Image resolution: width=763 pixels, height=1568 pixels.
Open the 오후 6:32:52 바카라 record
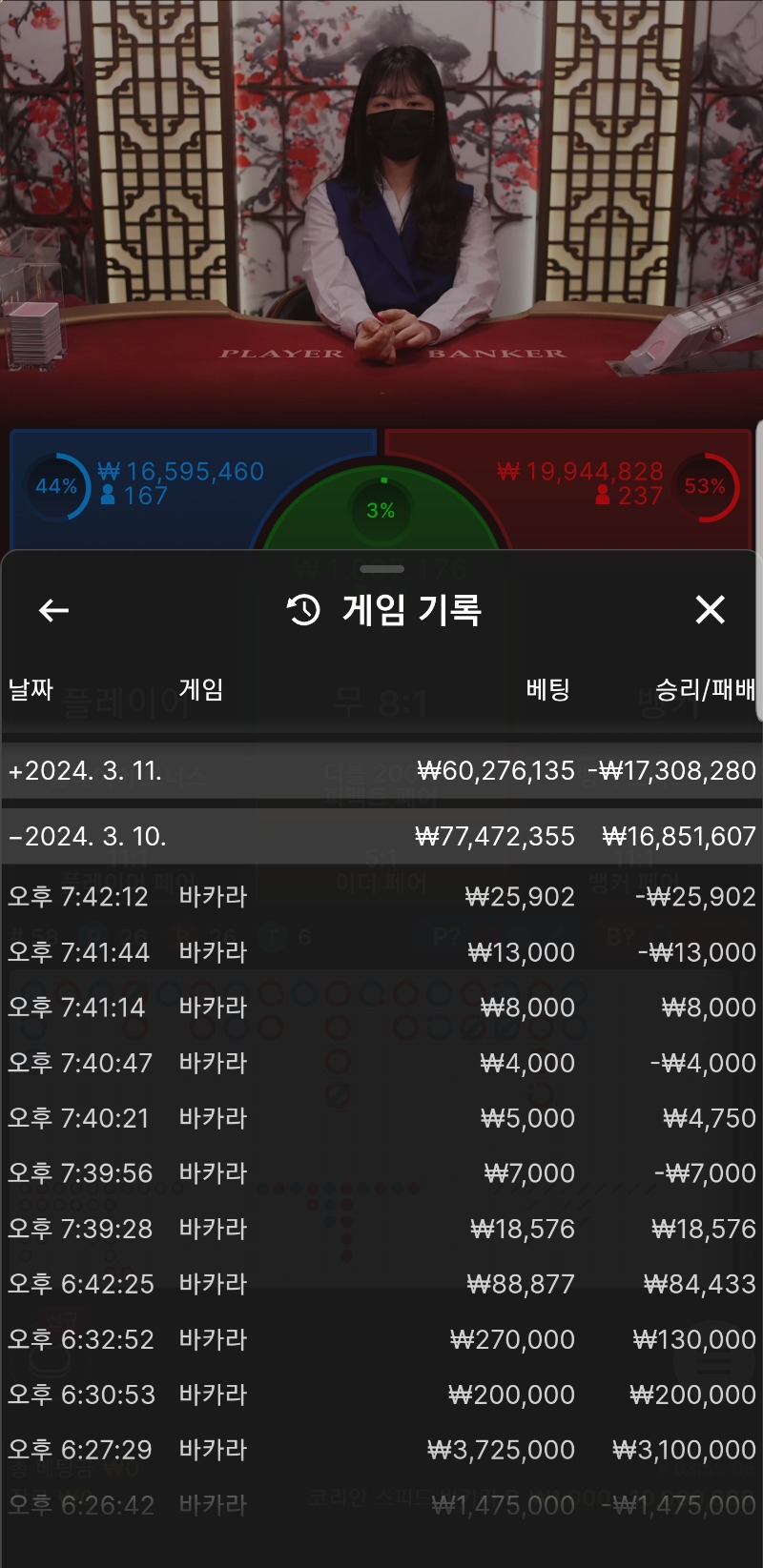(x=381, y=1338)
